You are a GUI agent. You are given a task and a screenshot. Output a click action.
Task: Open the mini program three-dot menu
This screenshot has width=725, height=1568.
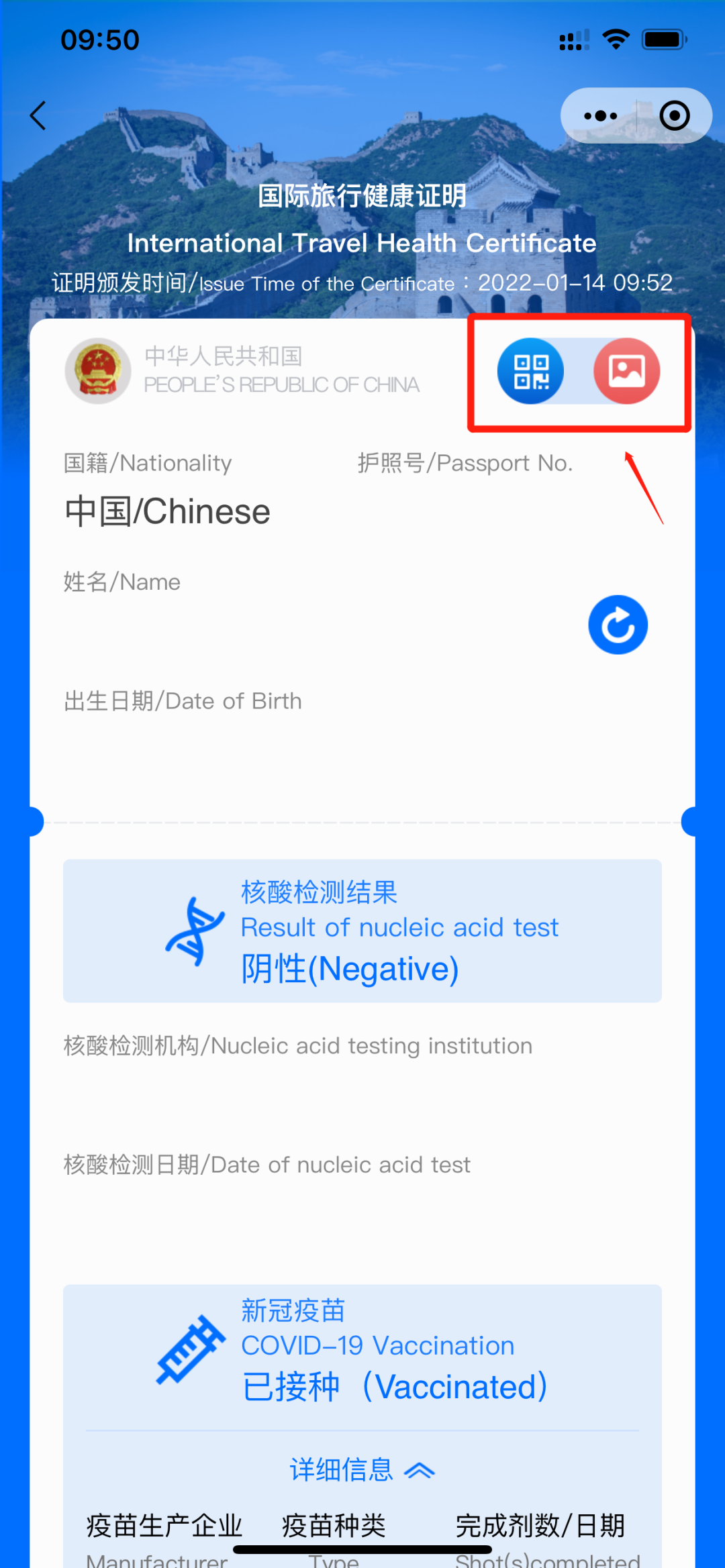[600, 115]
